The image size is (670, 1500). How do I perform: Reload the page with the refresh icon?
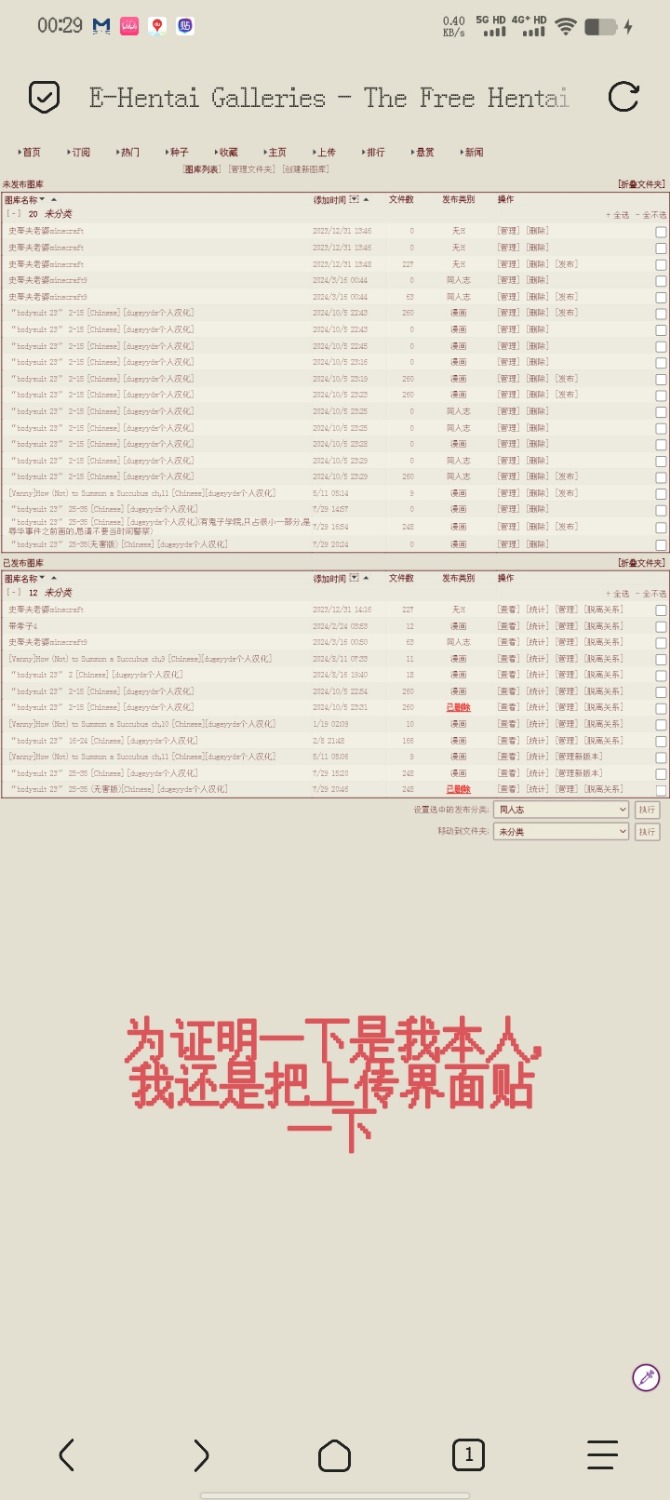(623, 97)
